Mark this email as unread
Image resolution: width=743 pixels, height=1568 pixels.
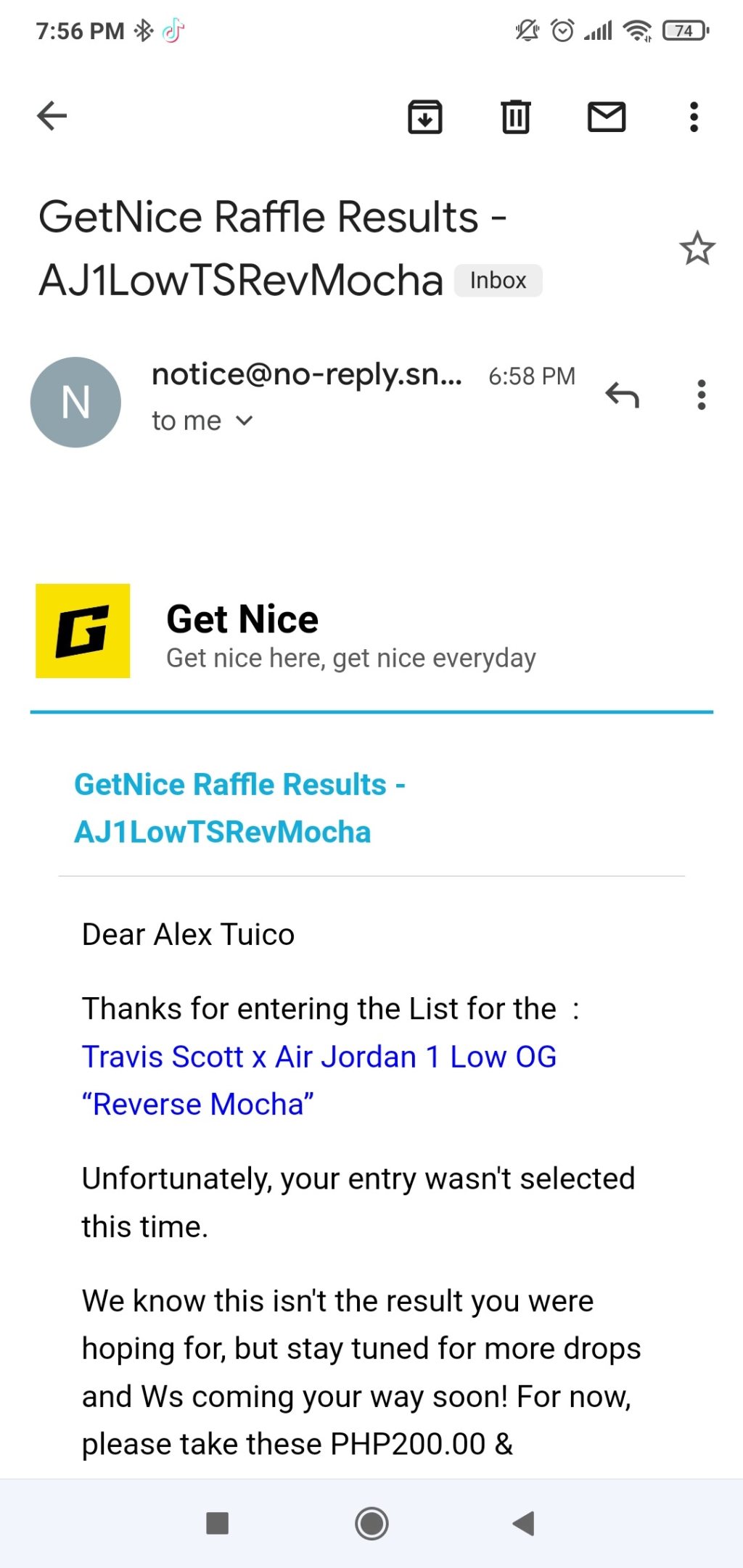[607, 117]
